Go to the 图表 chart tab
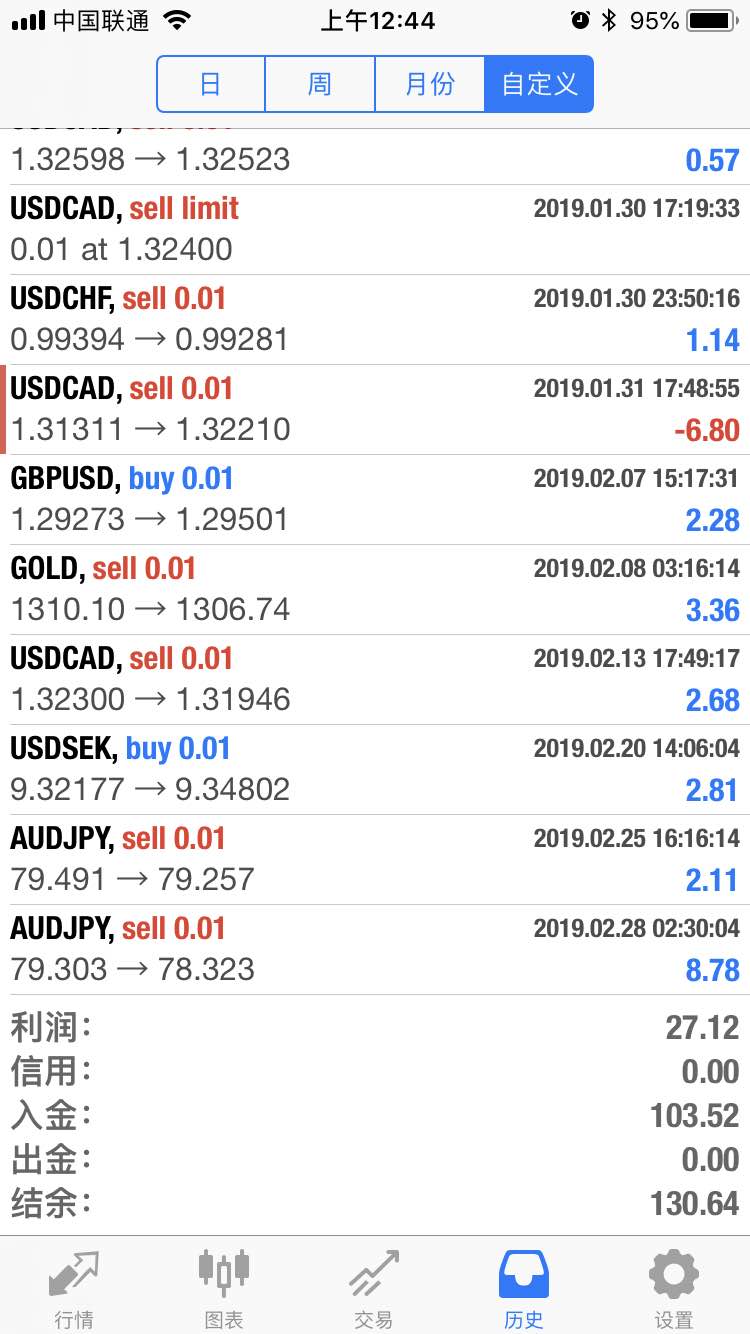Image resolution: width=750 pixels, height=1334 pixels. (224, 1288)
